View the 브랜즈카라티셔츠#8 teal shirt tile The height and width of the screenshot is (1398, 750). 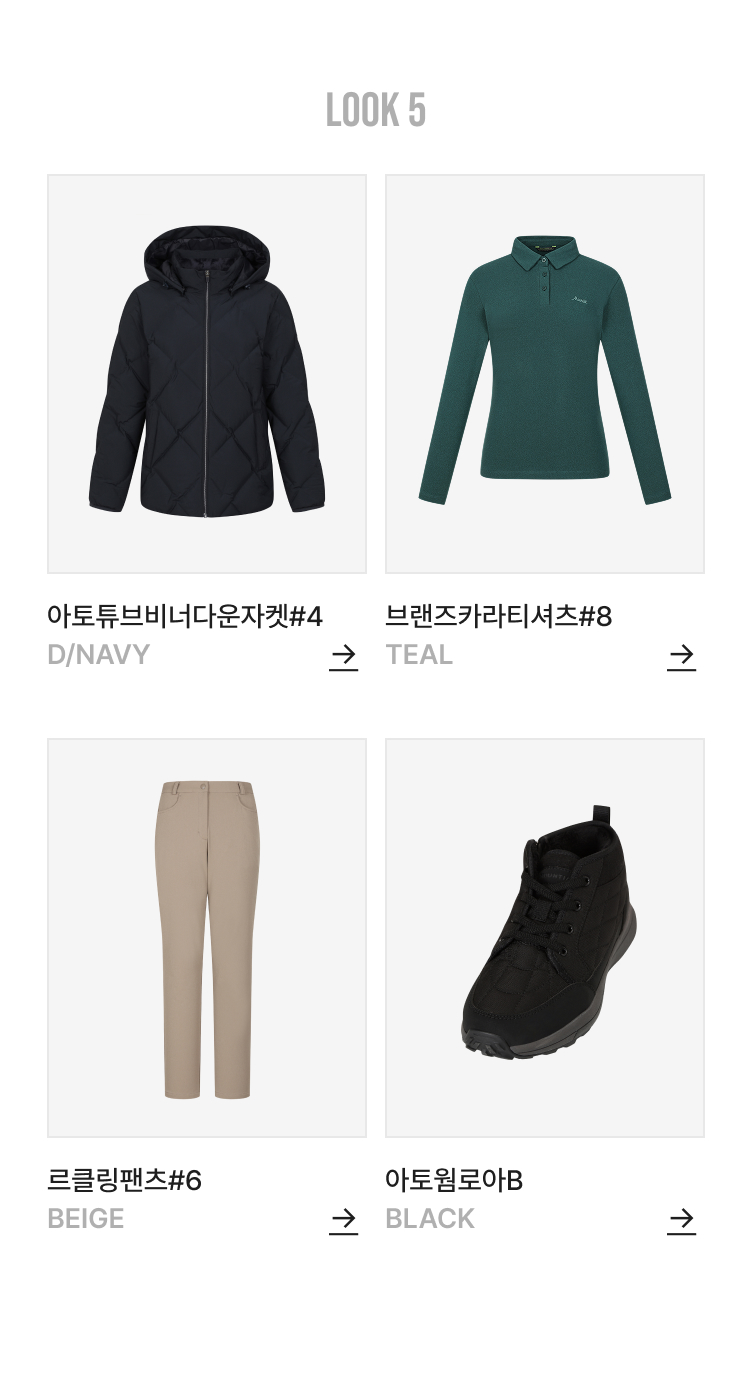(545, 374)
